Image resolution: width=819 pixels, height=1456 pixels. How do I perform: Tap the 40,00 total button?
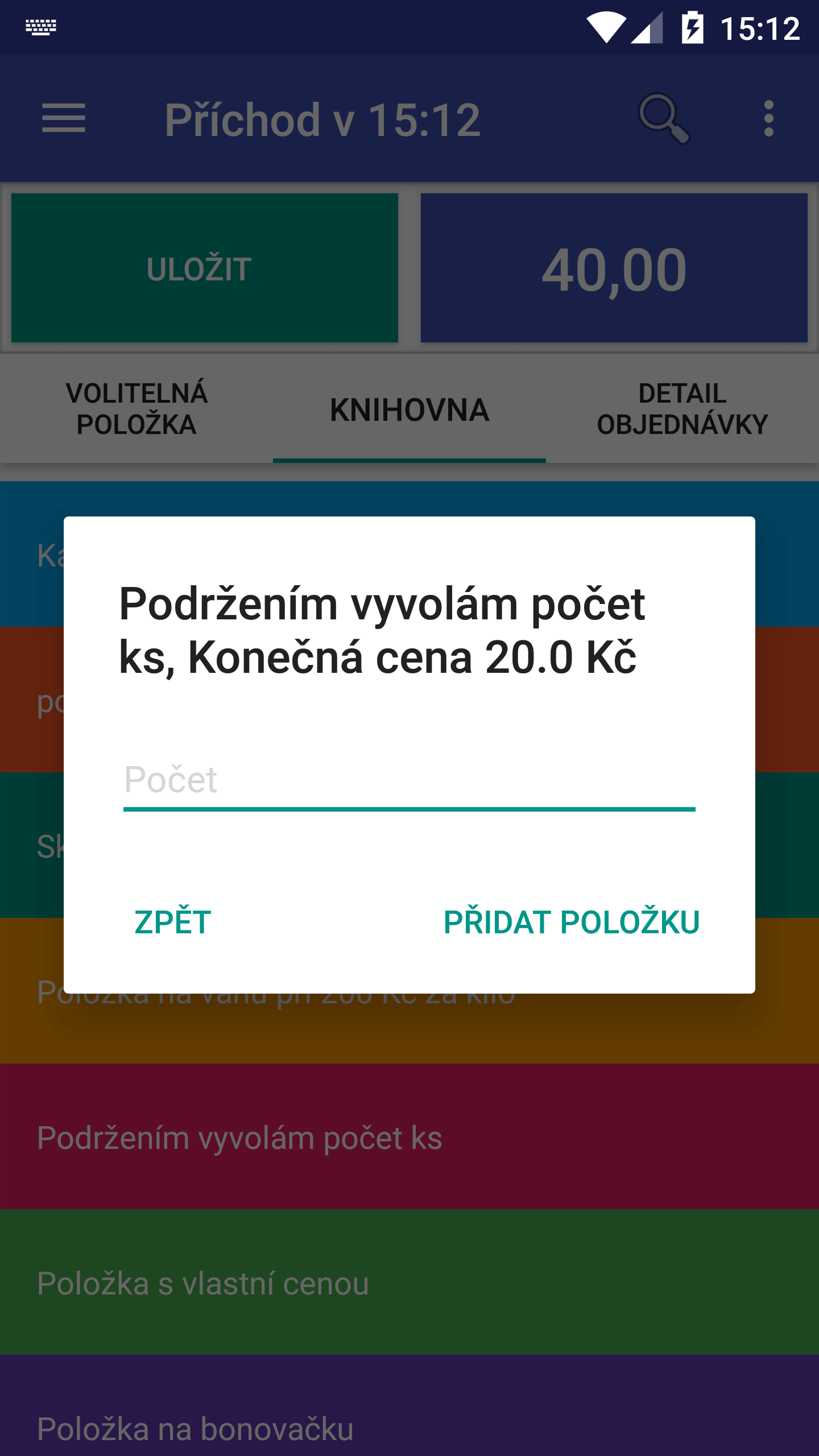[x=614, y=268]
